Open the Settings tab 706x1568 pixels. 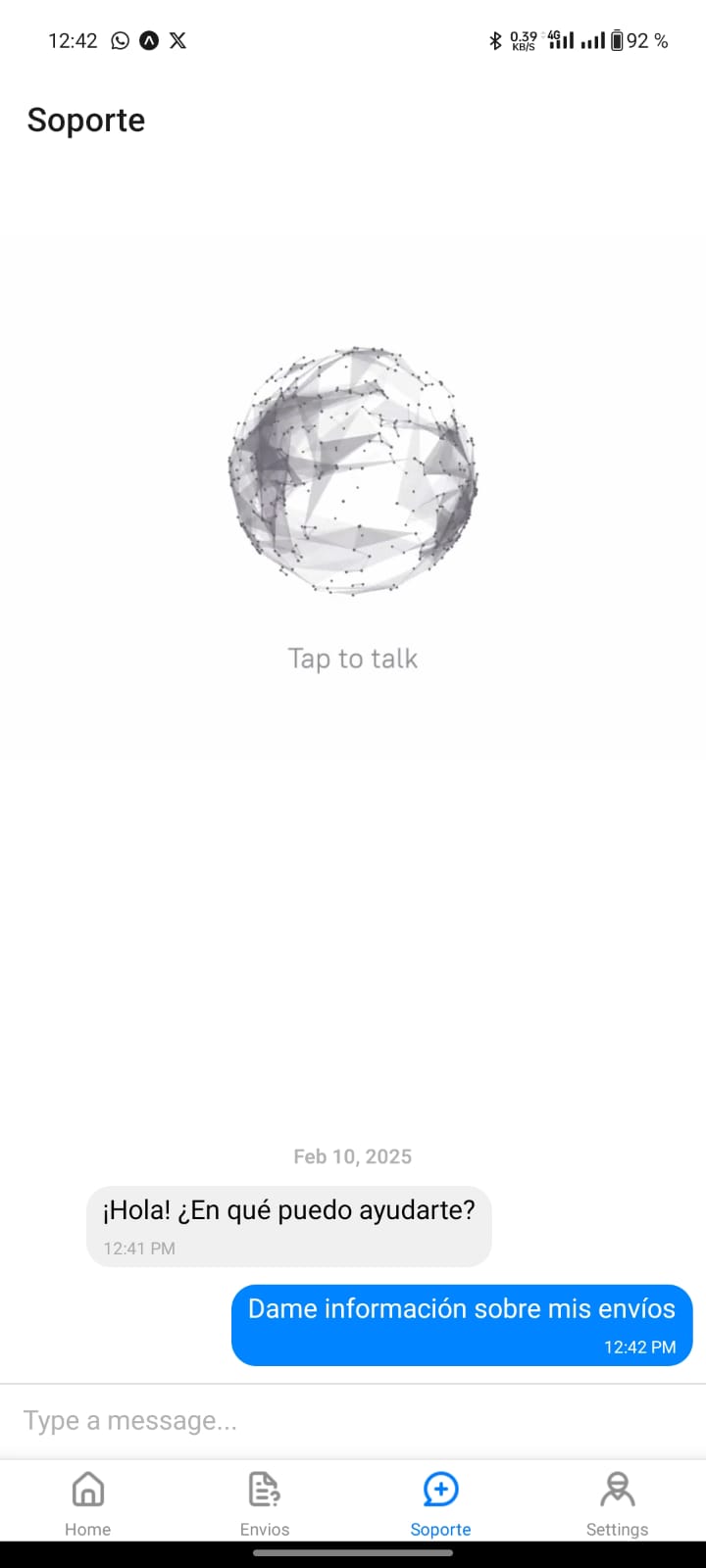pos(617,1503)
